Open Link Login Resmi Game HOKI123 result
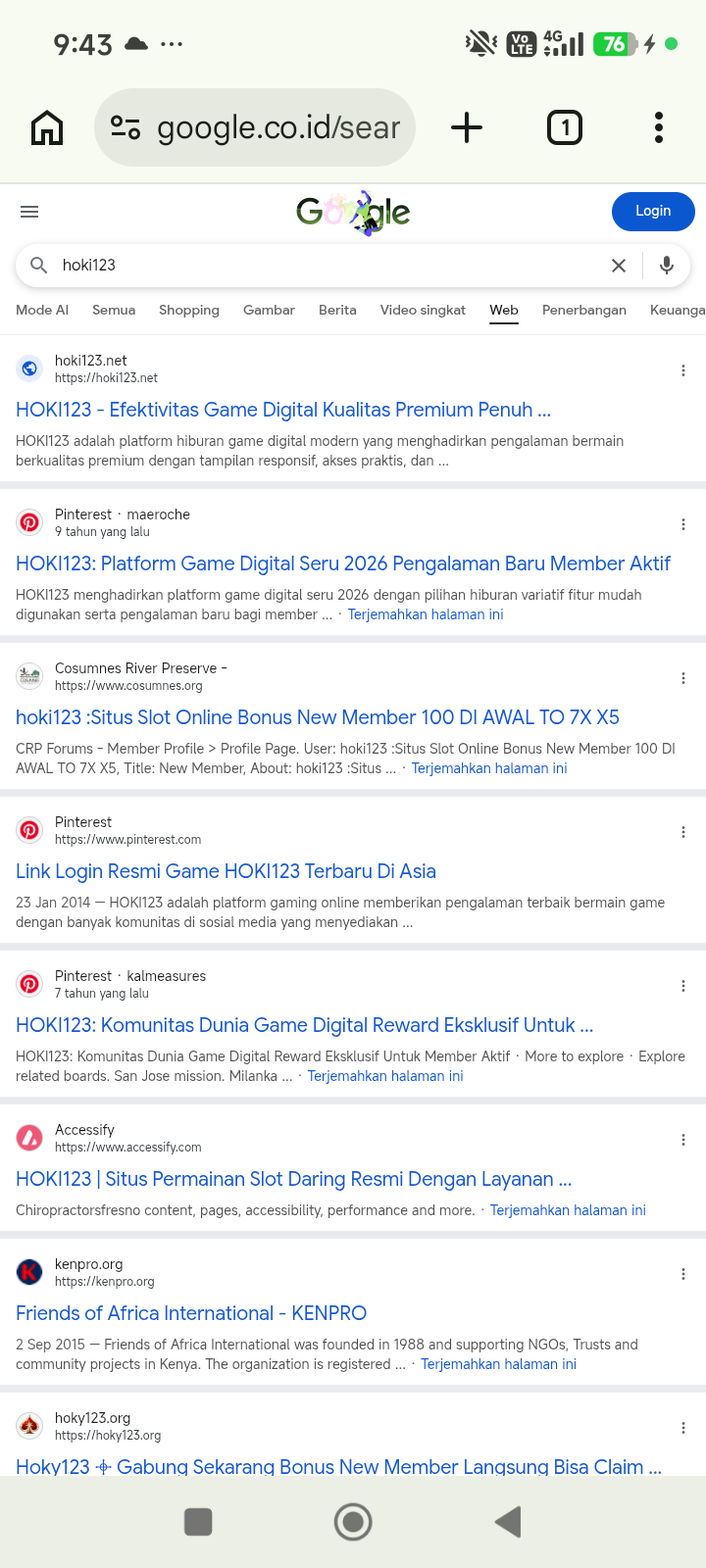This screenshot has width=706, height=1568. pos(226,871)
